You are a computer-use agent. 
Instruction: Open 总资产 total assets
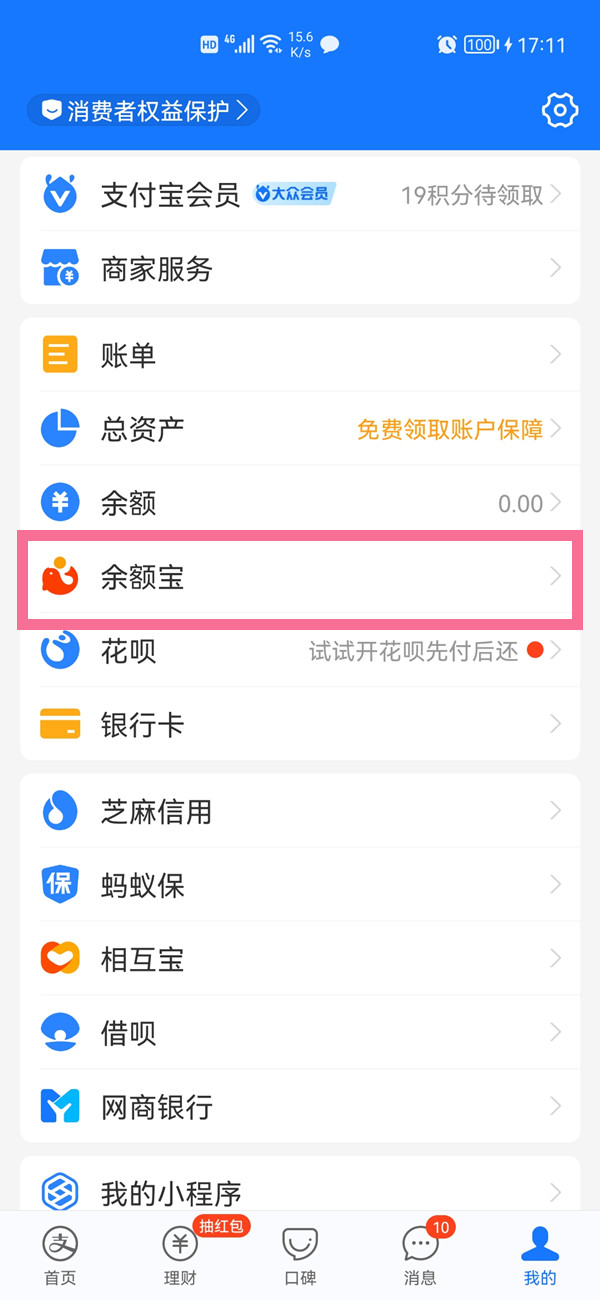tap(300, 429)
